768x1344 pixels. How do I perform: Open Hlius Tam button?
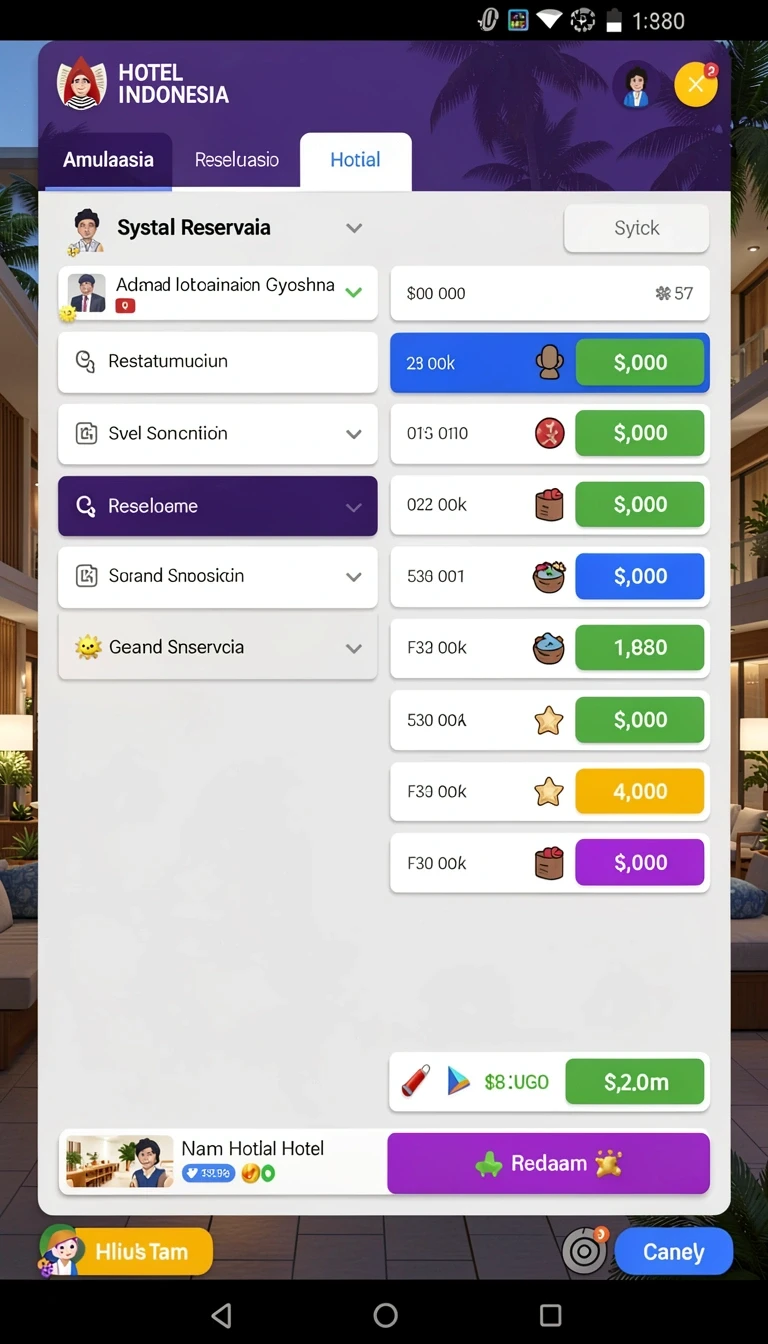point(127,1252)
